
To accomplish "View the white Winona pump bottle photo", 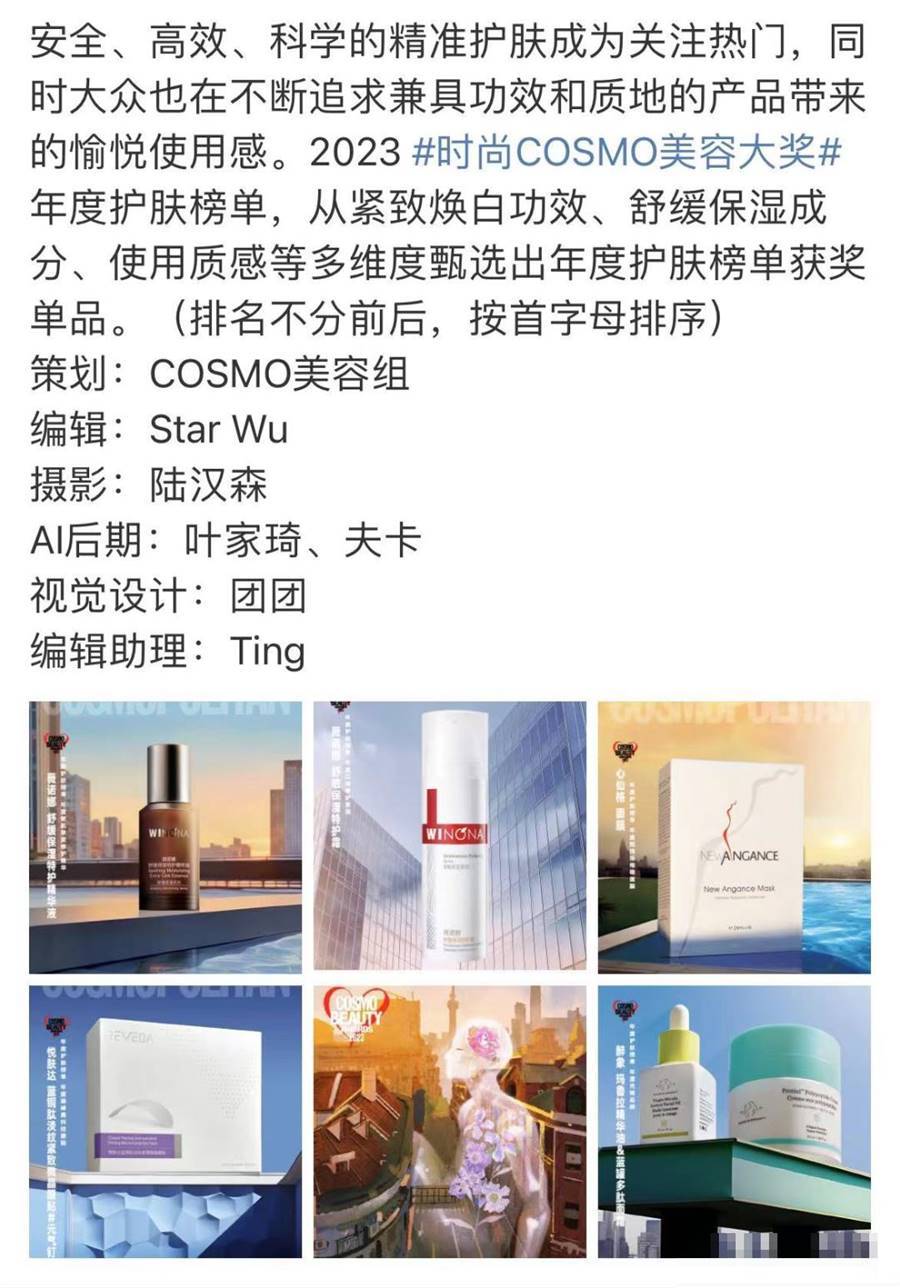I will click(450, 836).
